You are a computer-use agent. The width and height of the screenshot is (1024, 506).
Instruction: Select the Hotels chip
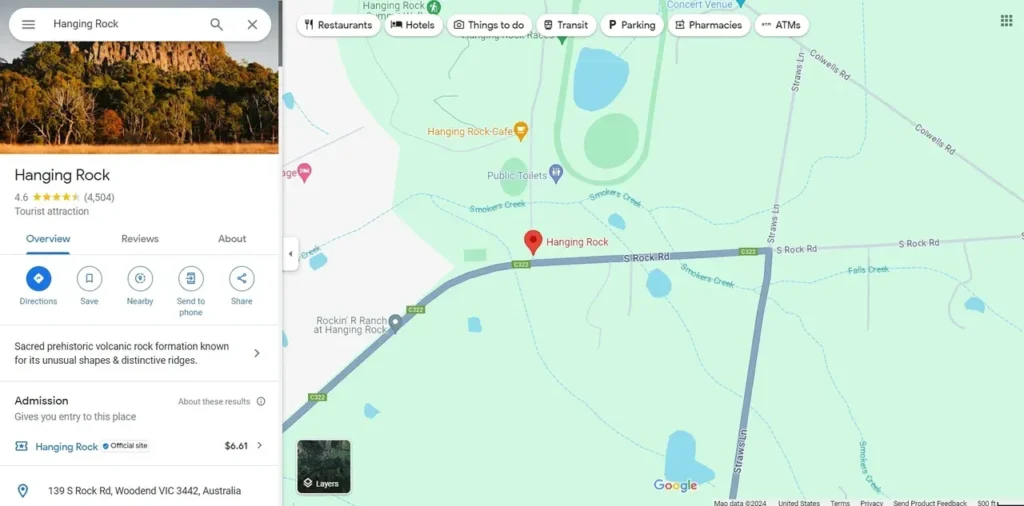(x=413, y=25)
